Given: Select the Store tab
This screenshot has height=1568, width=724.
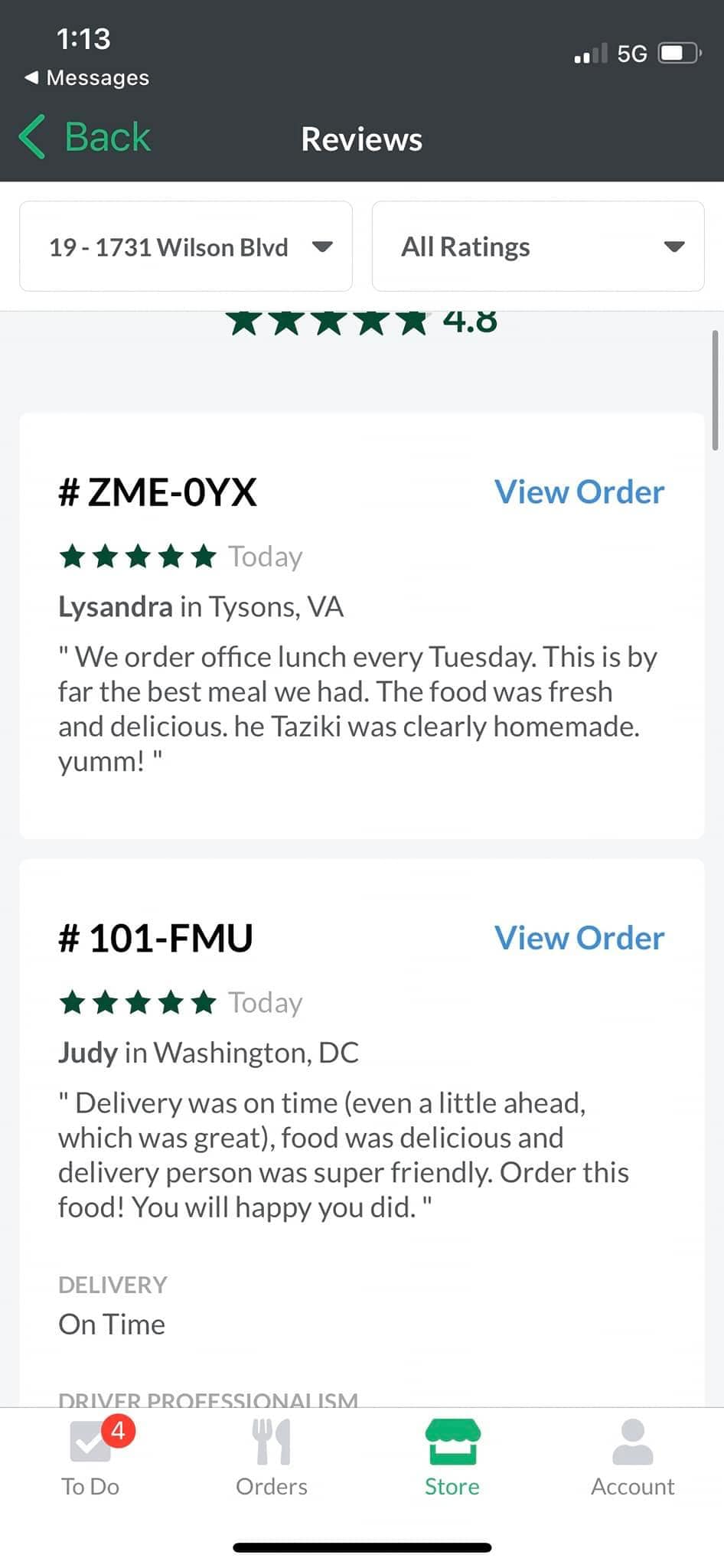Looking at the screenshot, I should pos(452,1458).
